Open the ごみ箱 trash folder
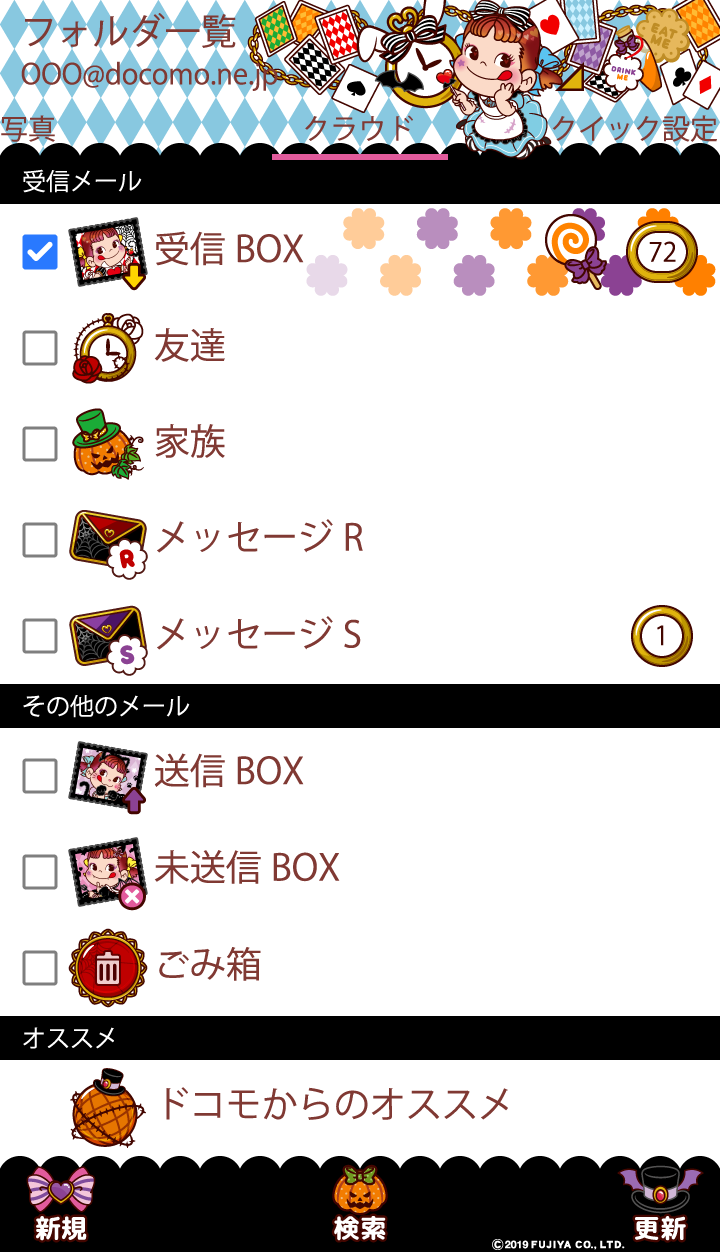The width and height of the screenshot is (720, 1252). [x=208, y=966]
